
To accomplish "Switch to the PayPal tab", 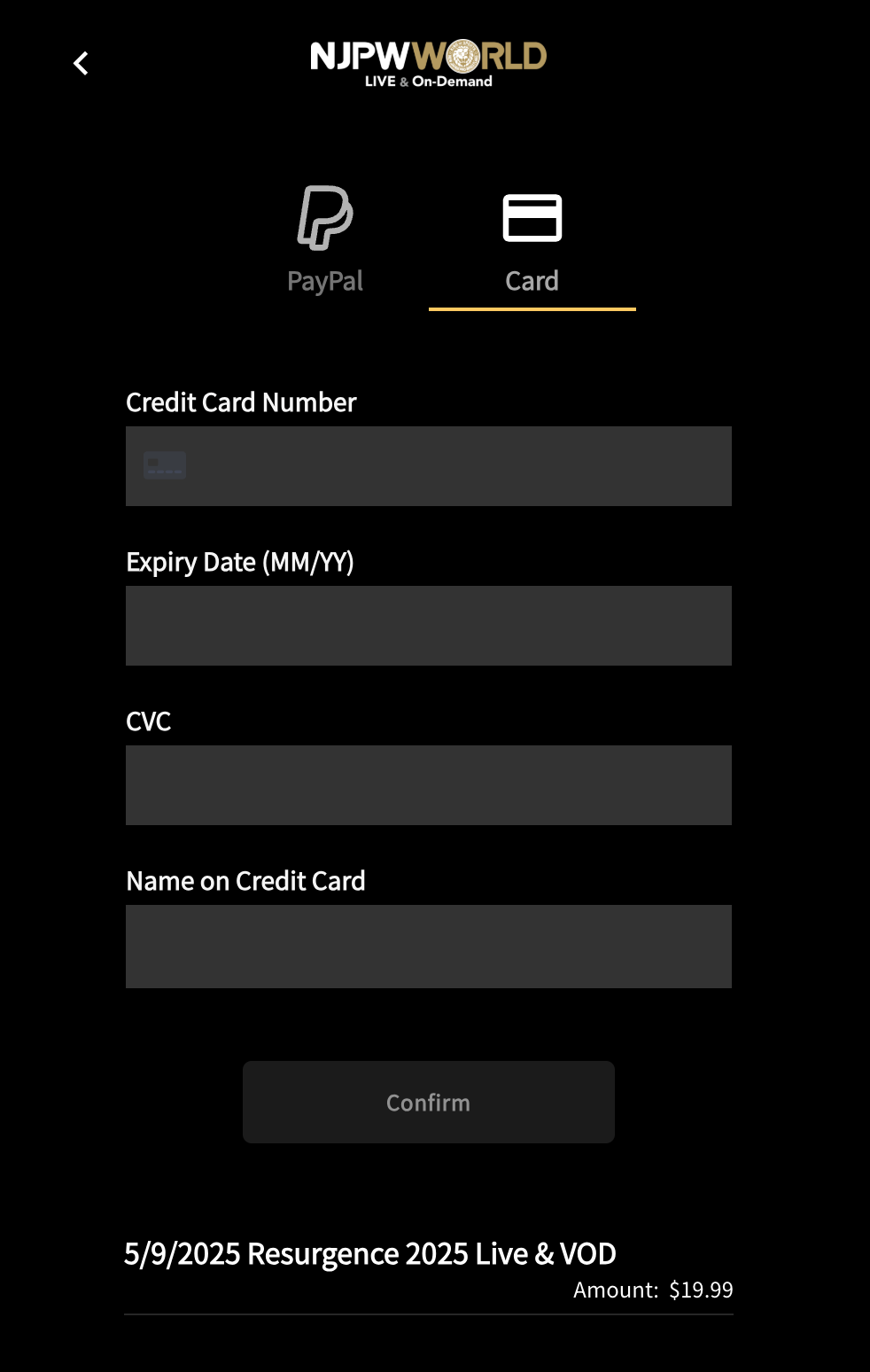I will click(325, 281).
